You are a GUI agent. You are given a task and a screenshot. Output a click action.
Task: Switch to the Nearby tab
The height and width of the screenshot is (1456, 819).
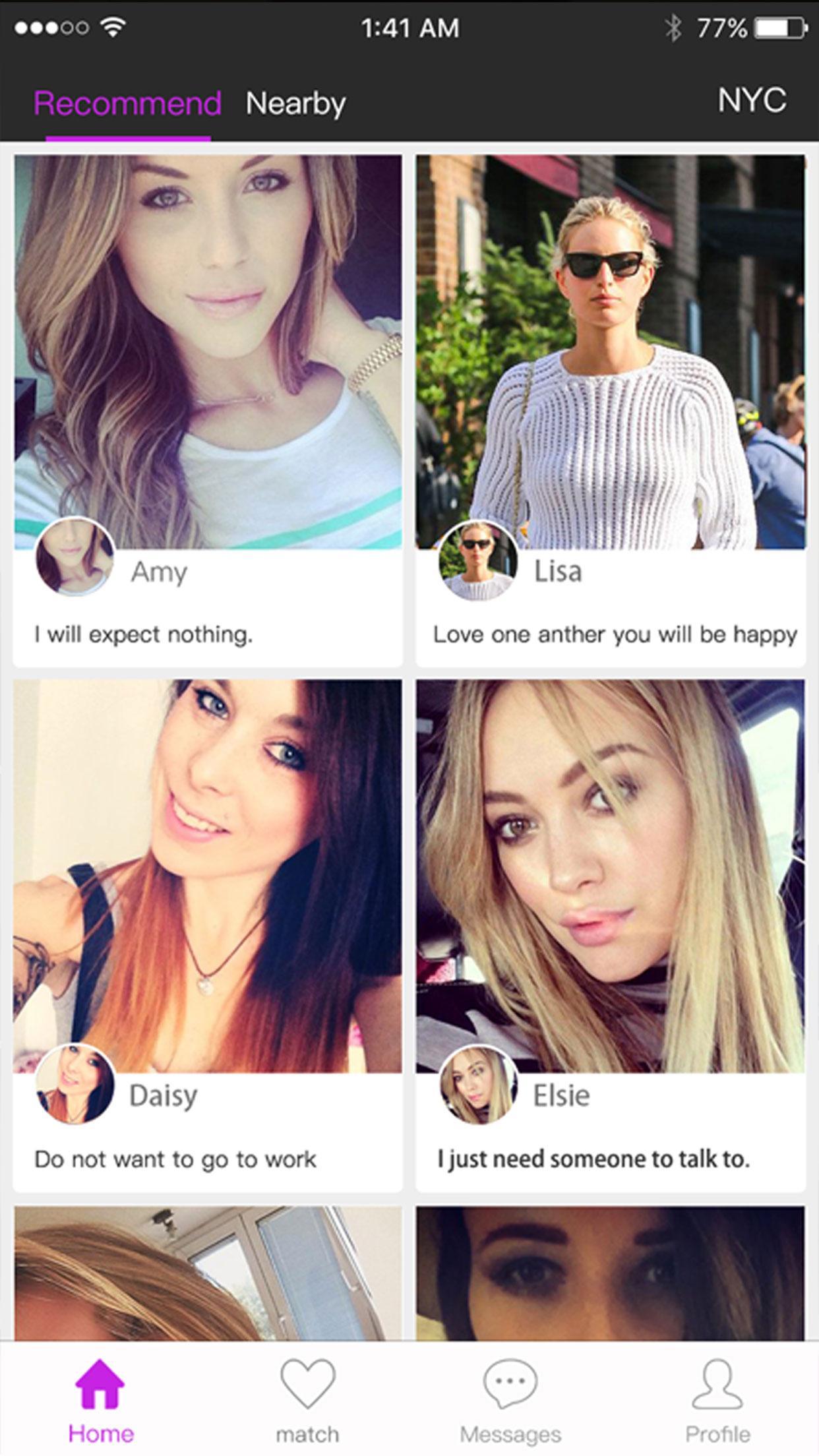(x=295, y=104)
